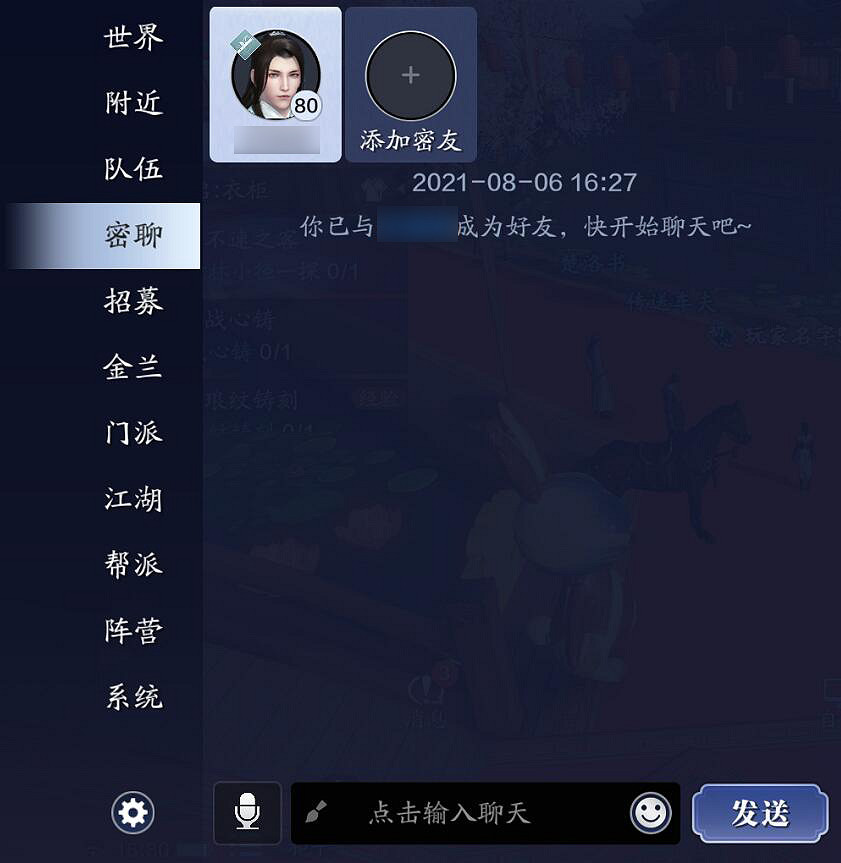Switch to the 附近 chat channel
The width and height of the screenshot is (841, 863).
pos(133,103)
